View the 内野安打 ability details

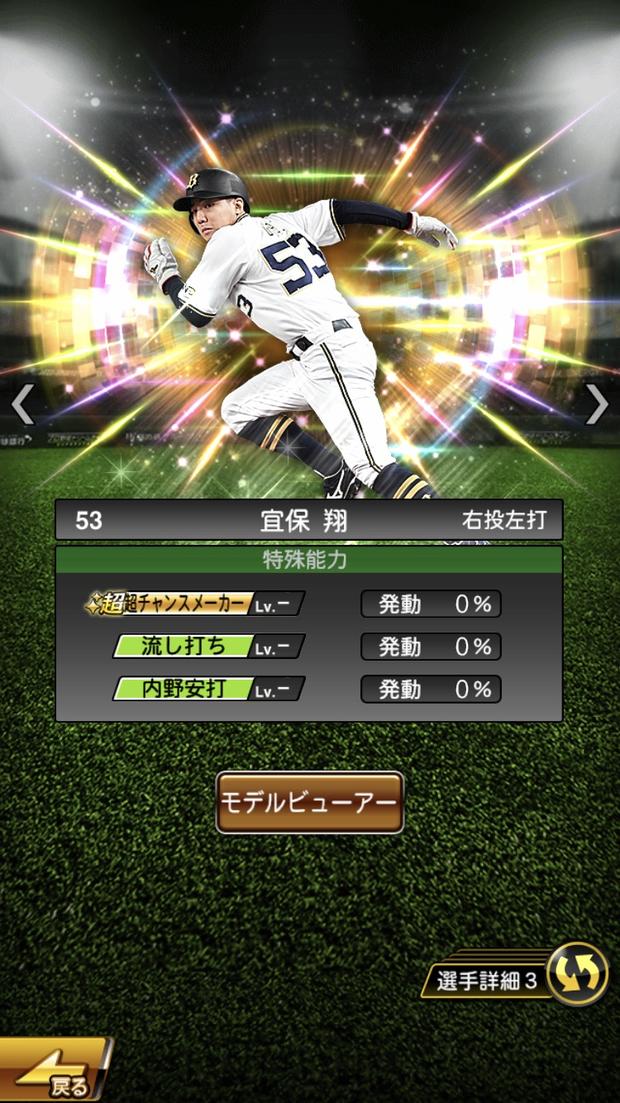207,689
